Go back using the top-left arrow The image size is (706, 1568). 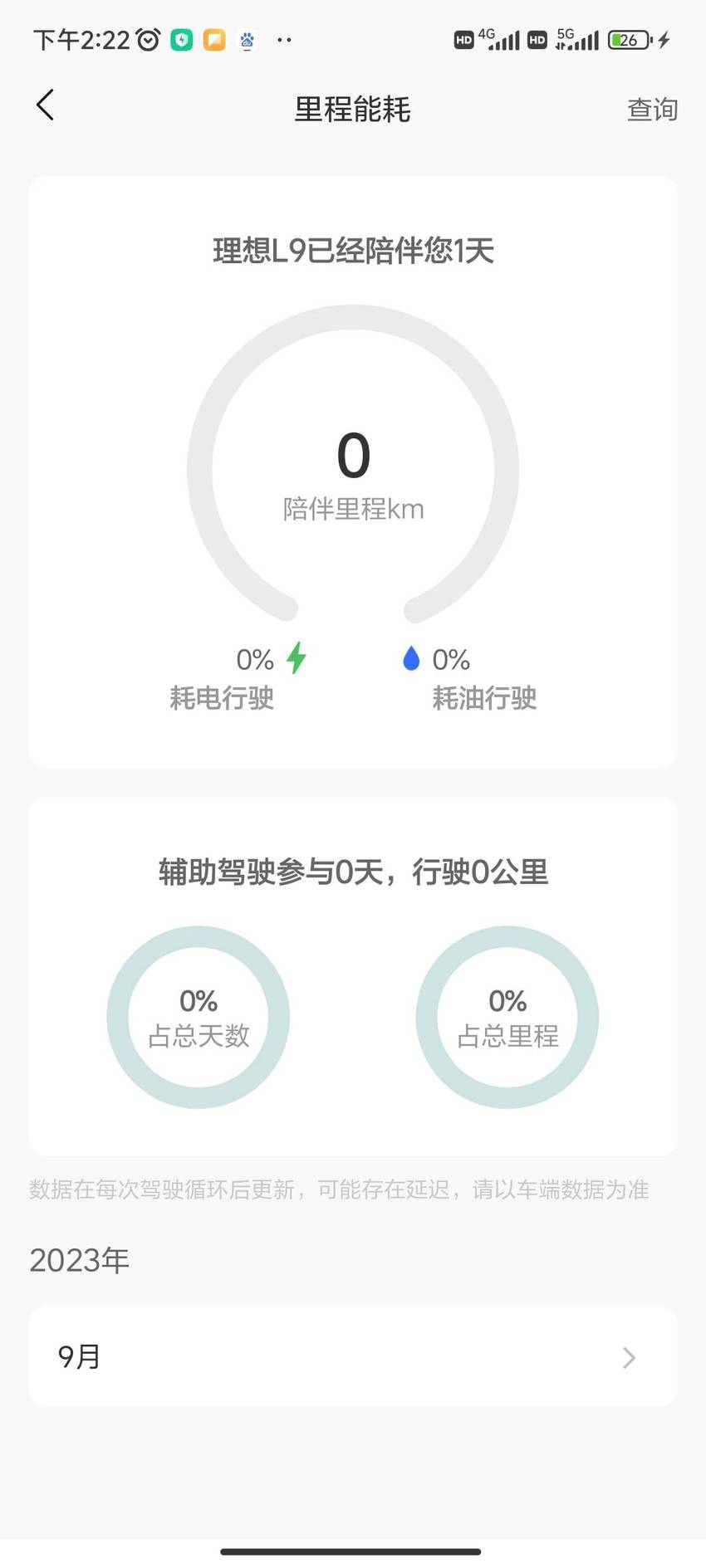coord(46,105)
